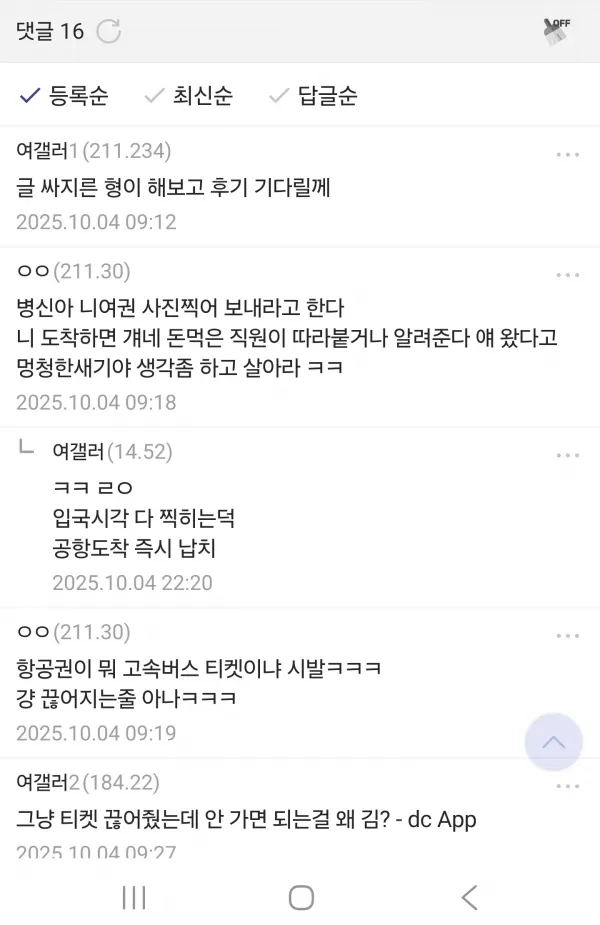Refresh the comments list

pyautogui.click(x=108, y=32)
